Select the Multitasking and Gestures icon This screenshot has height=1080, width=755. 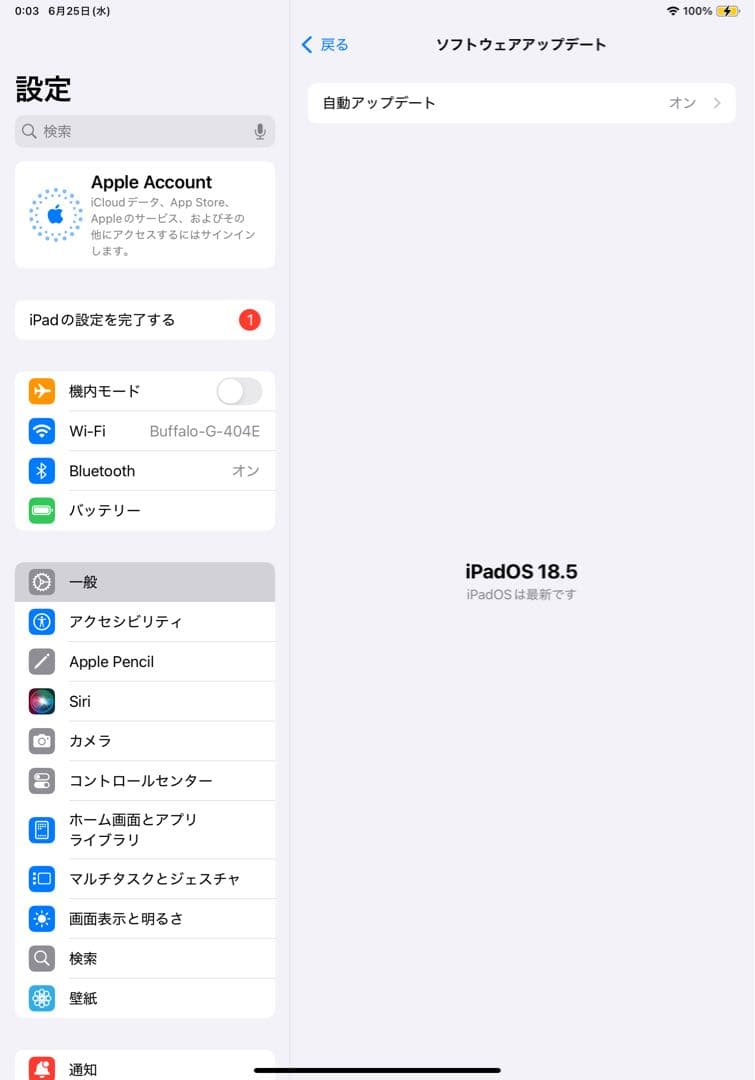tap(42, 878)
